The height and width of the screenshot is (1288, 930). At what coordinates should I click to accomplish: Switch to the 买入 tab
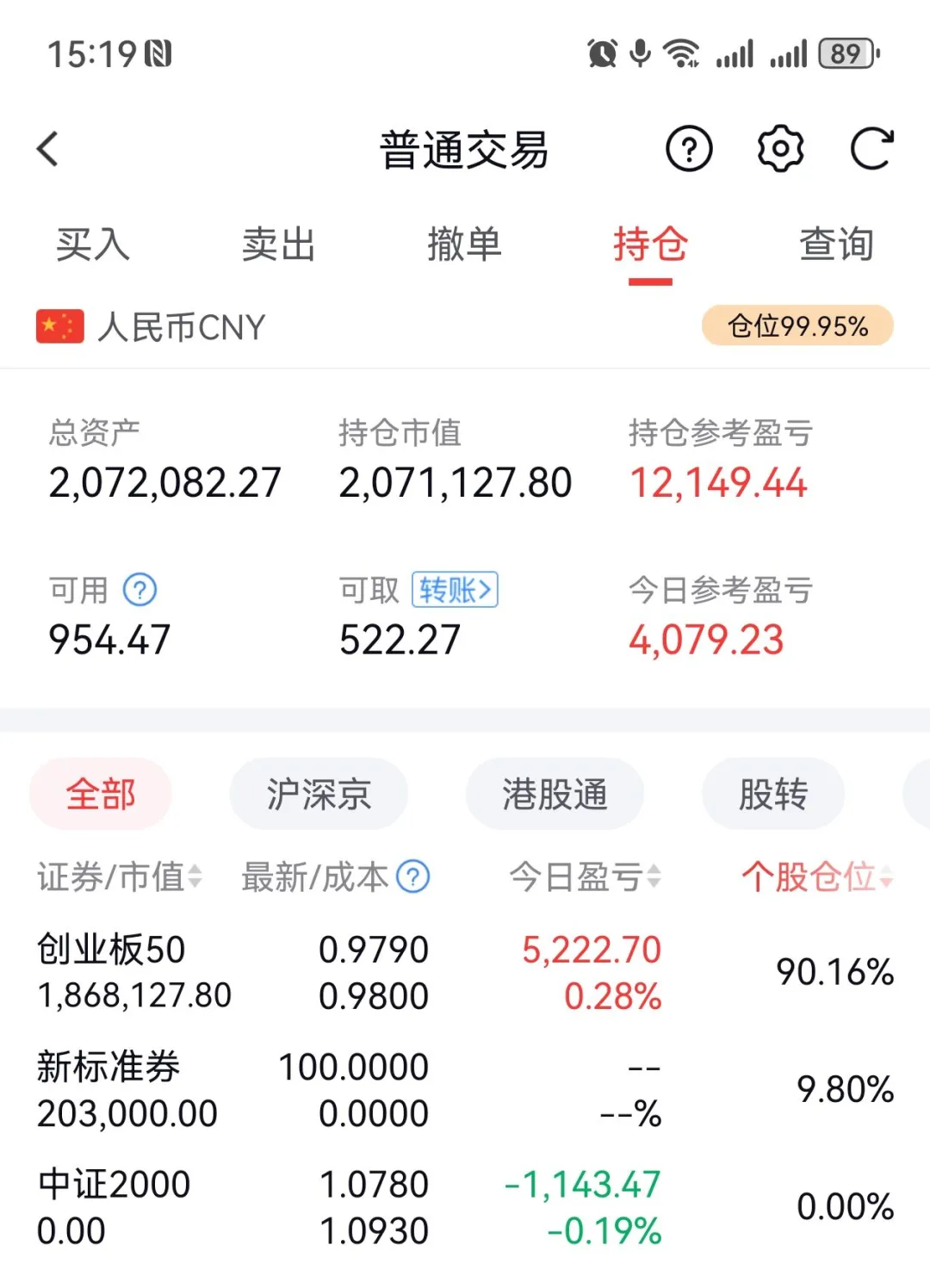click(x=93, y=245)
